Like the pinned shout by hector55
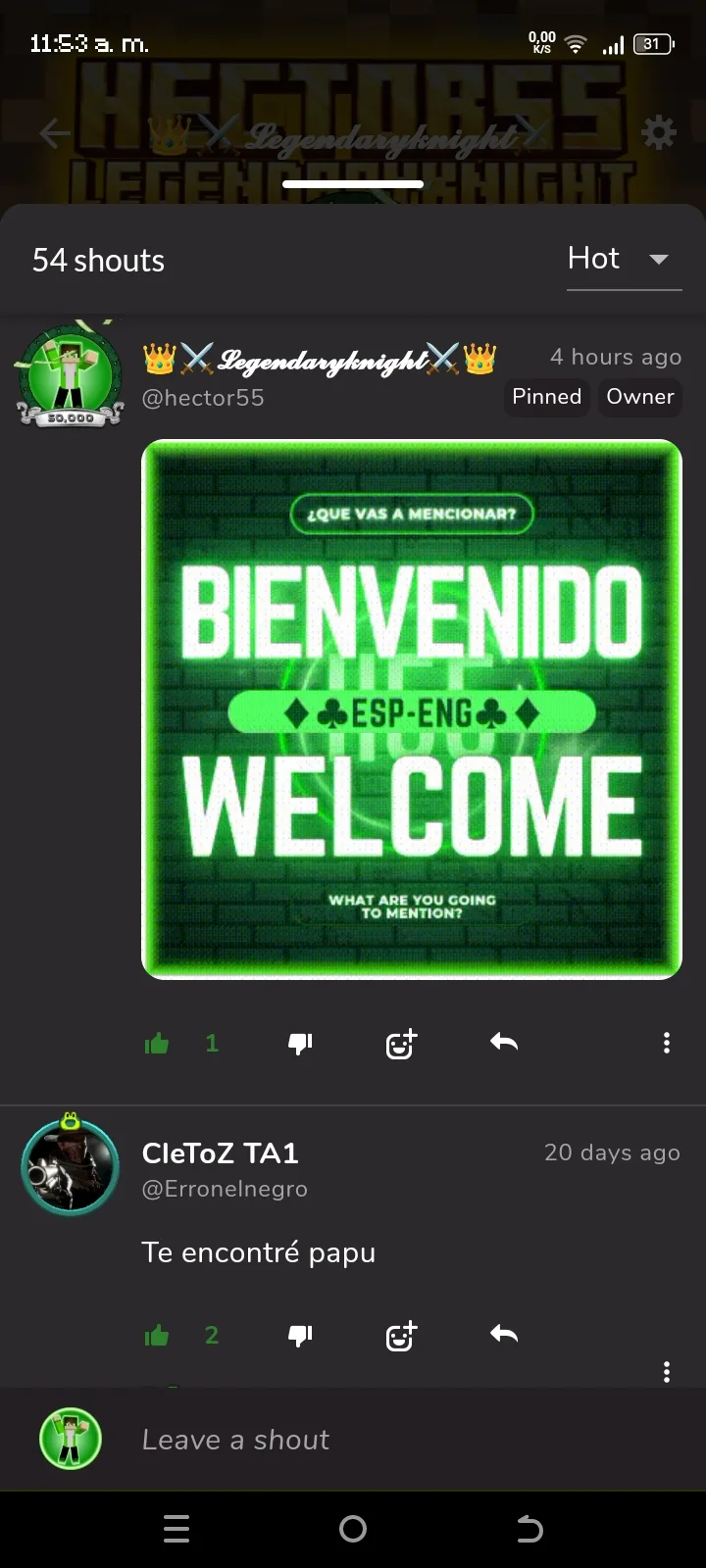 coord(157,1044)
